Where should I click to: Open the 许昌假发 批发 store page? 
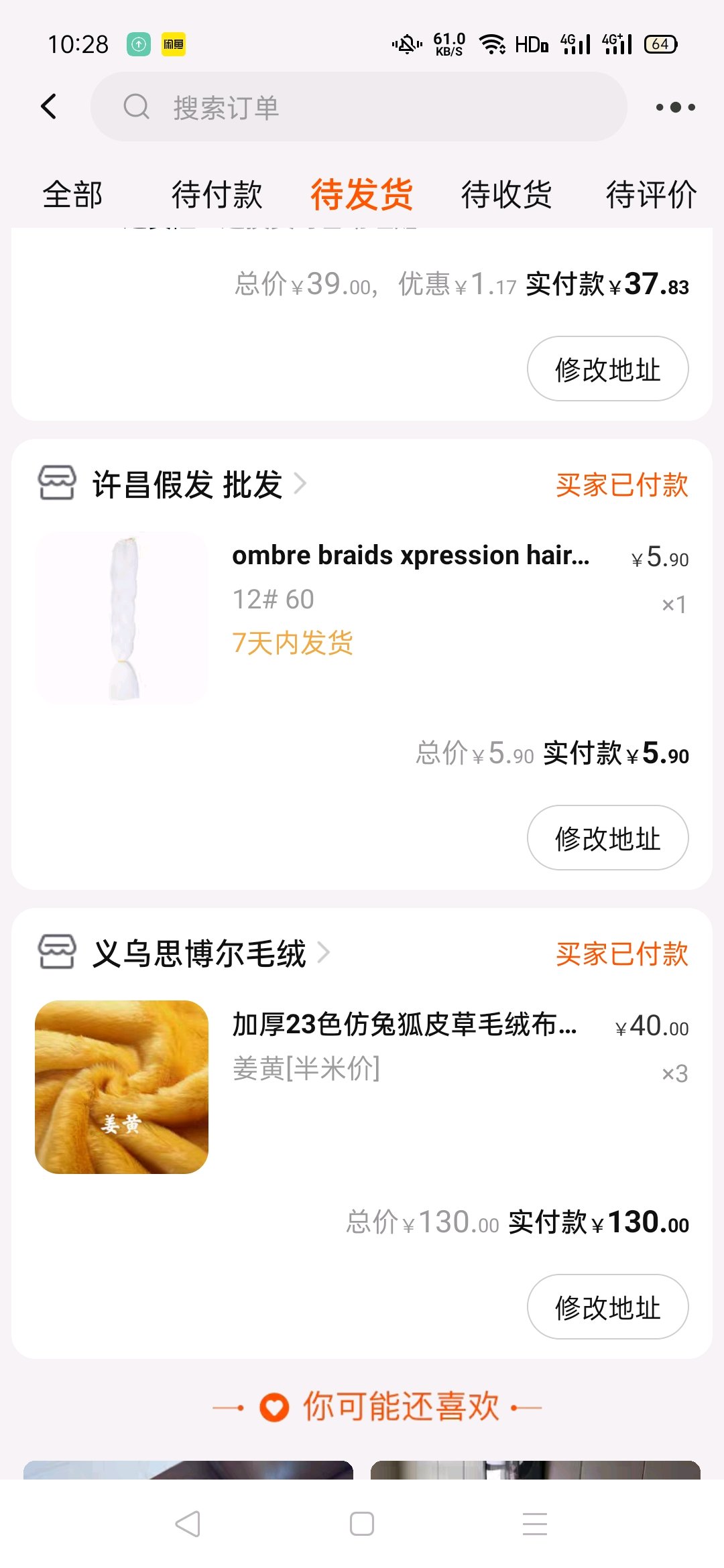pyautogui.click(x=188, y=484)
